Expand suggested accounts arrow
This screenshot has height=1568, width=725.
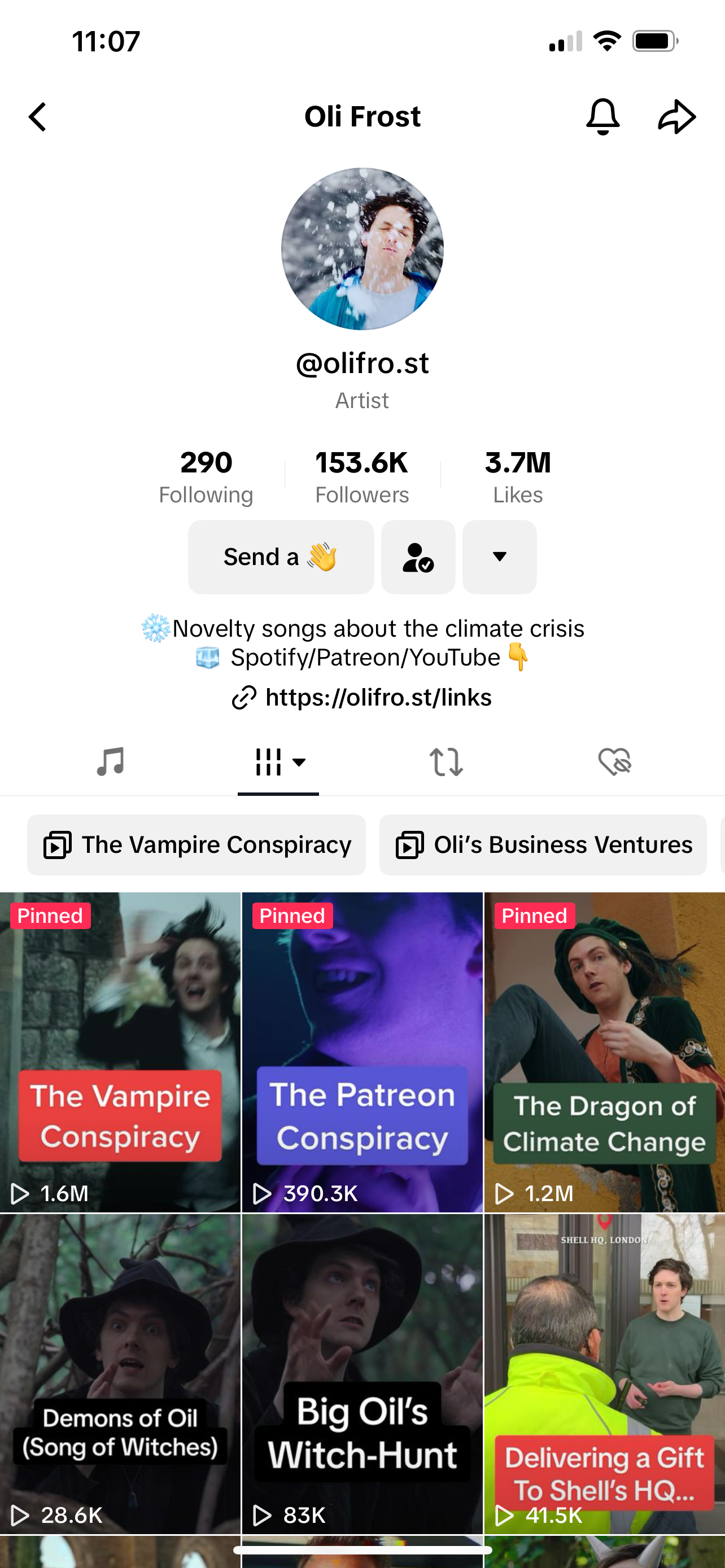coord(499,557)
